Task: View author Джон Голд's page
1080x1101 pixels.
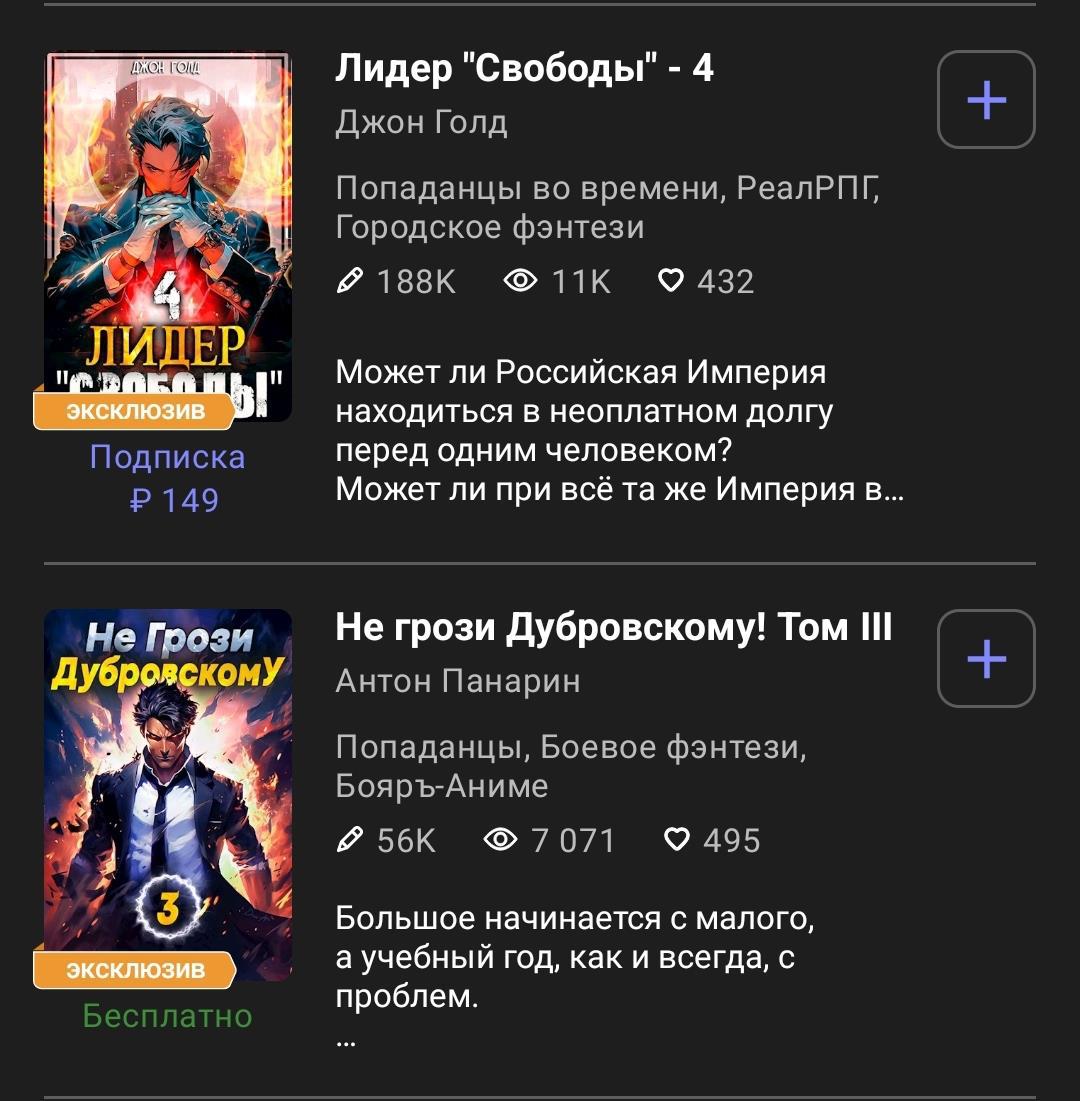Action: point(421,122)
